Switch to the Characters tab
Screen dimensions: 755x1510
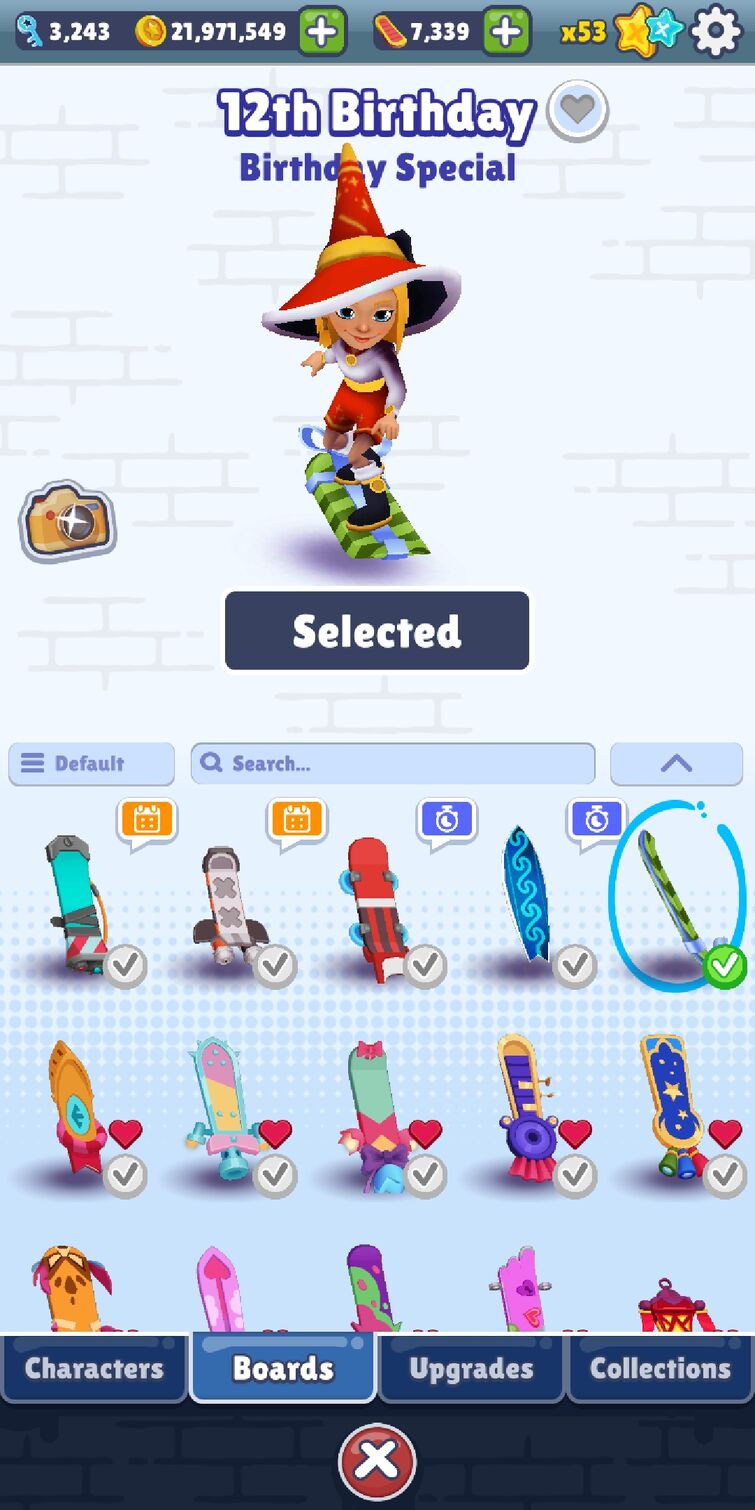[x=94, y=1368]
